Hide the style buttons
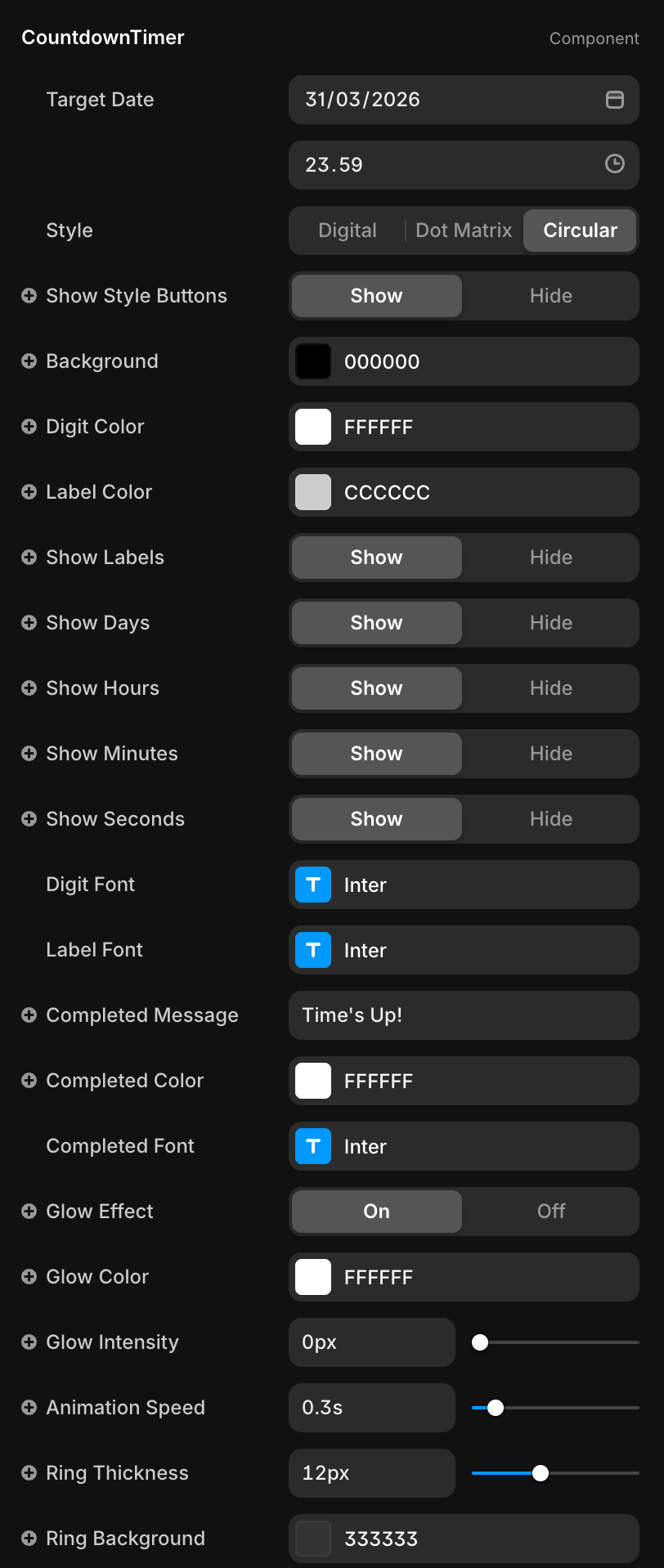The width and height of the screenshot is (664, 1568). pyautogui.click(x=550, y=296)
